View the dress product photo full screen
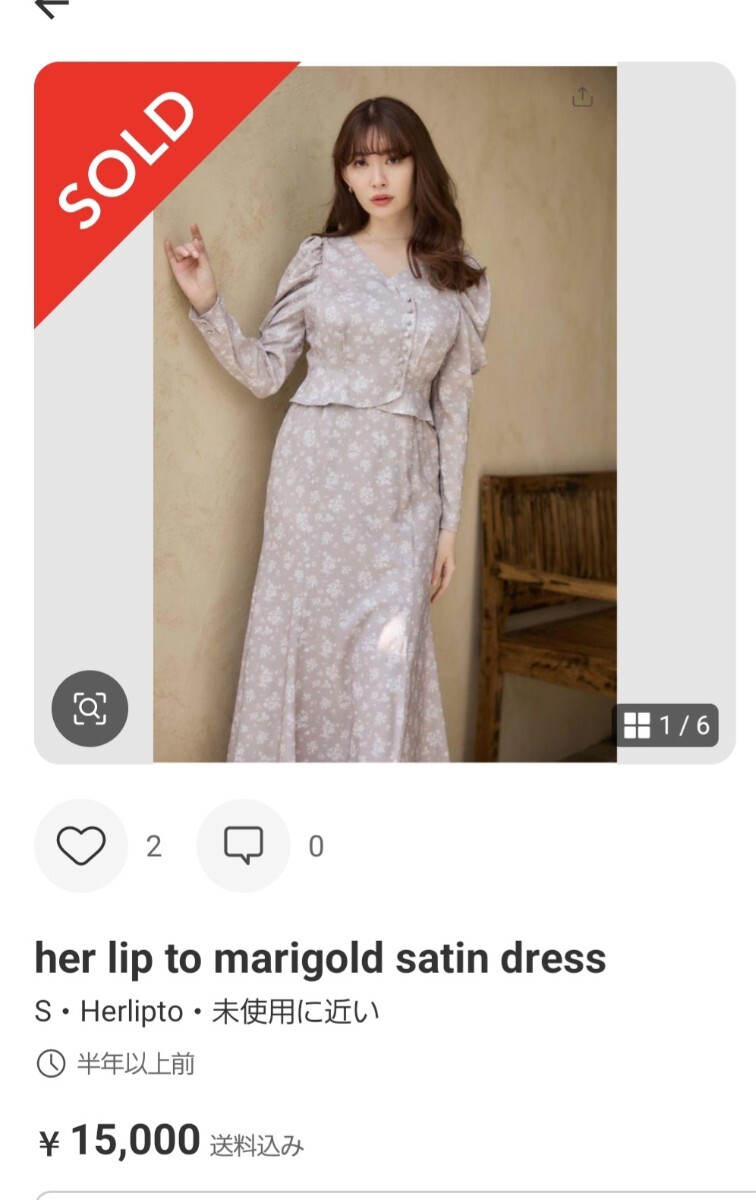 (385, 420)
